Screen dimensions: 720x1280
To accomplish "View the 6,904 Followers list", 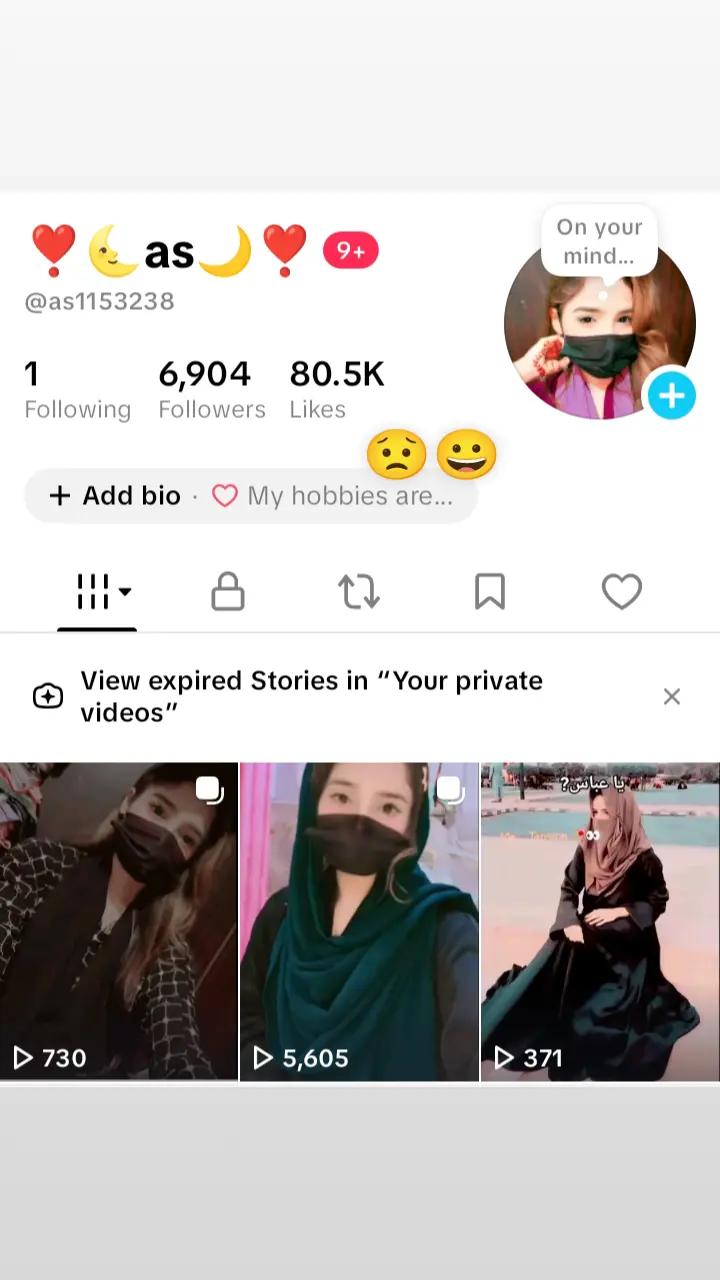I will point(212,389).
